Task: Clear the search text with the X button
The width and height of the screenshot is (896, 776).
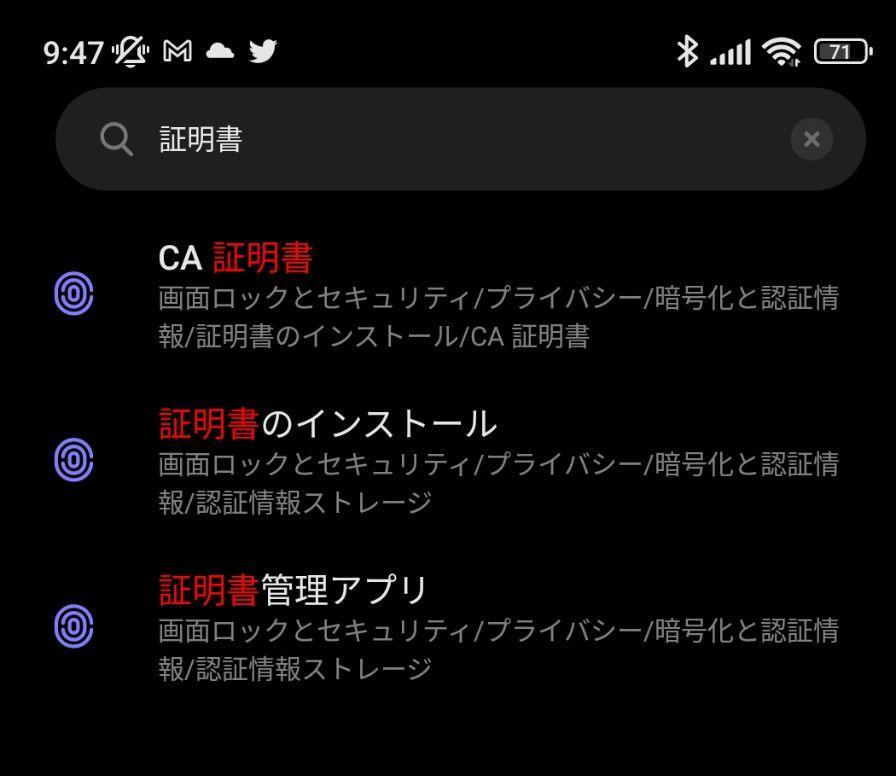Action: [x=811, y=139]
